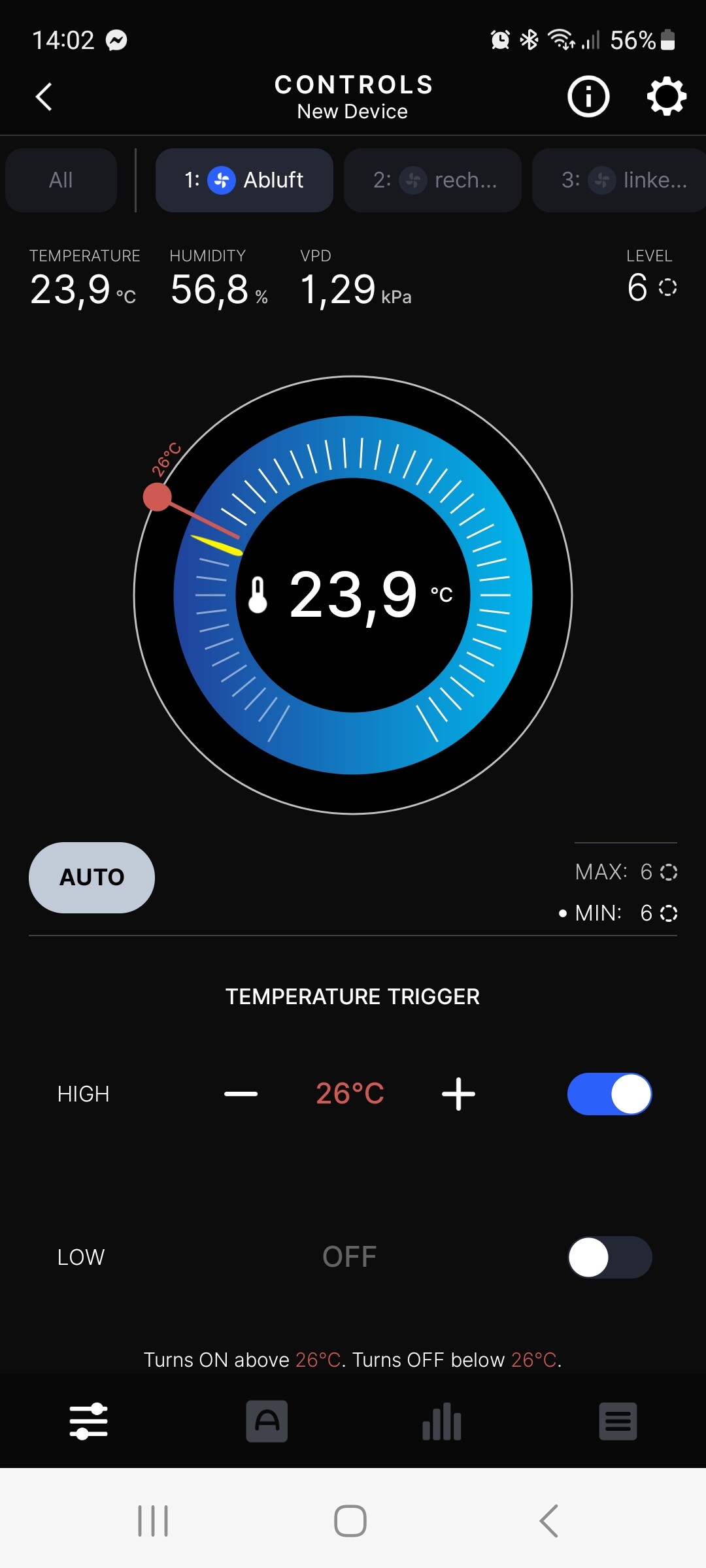Disable the HIGH temperature trigger switch
706x1568 pixels.
[609, 1094]
